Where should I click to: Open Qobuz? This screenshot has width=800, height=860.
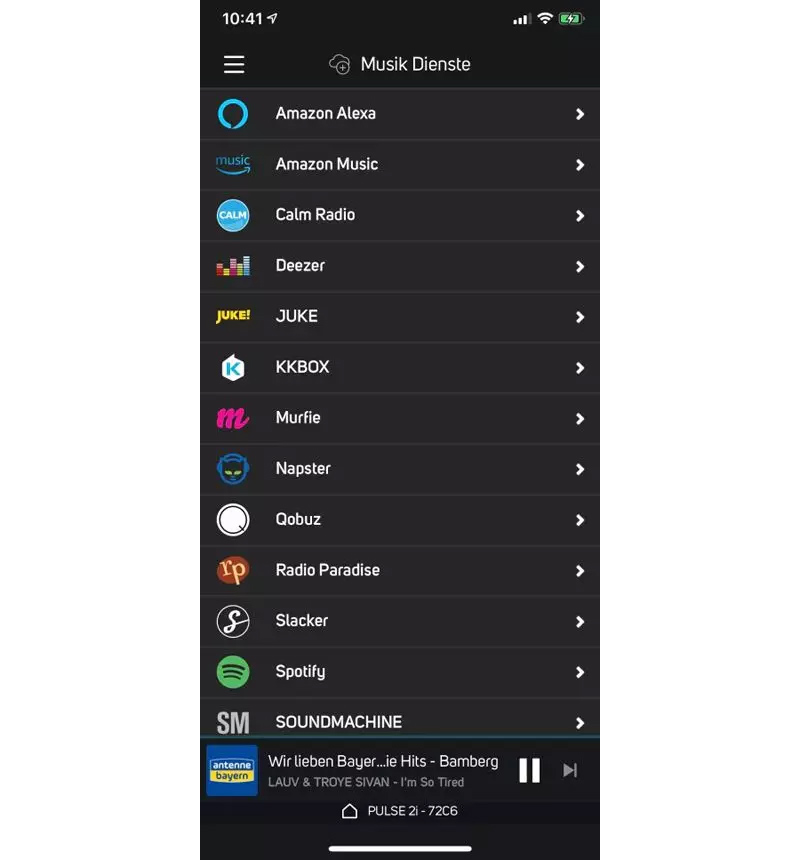coord(400,520)
